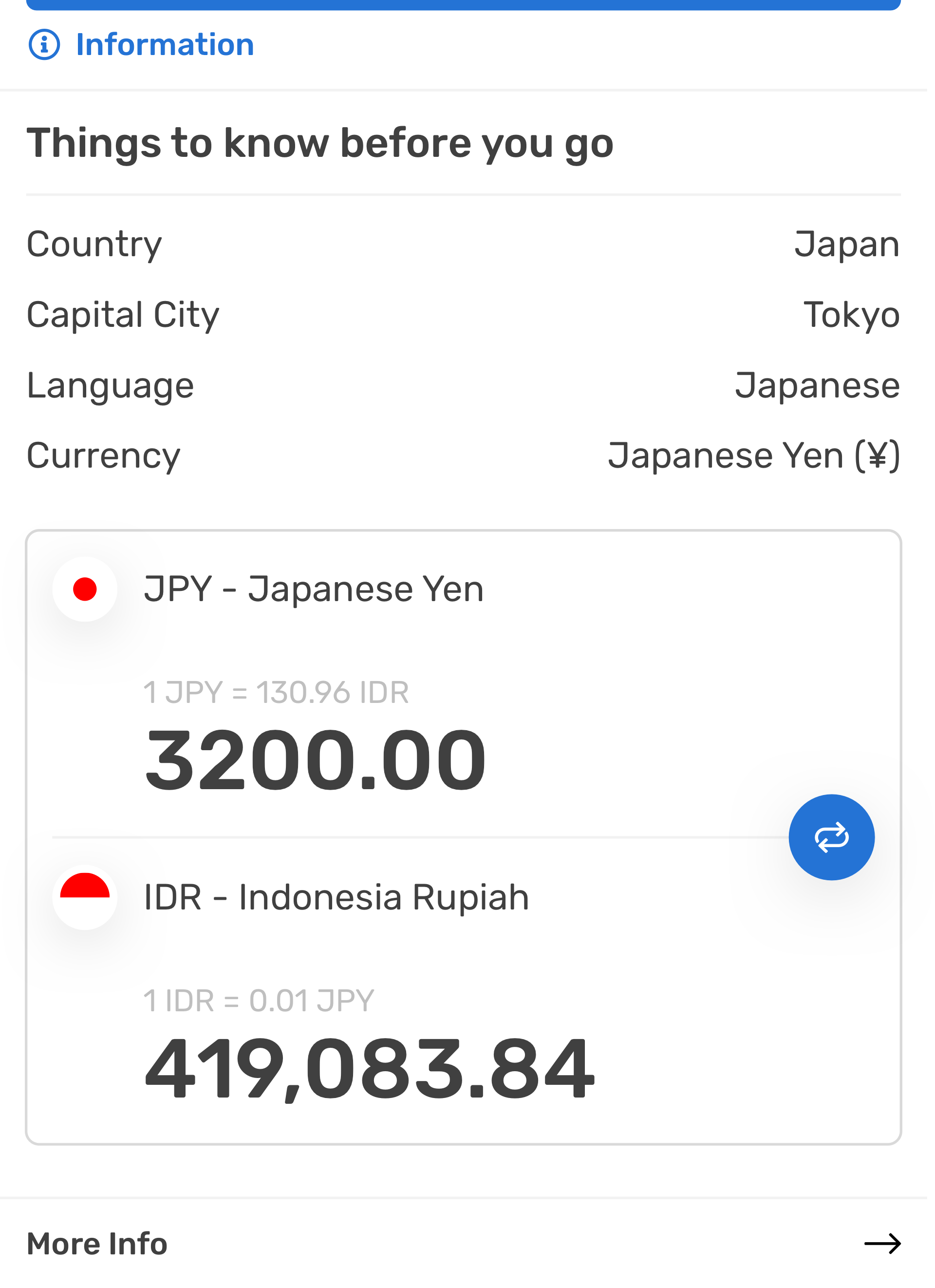The height and width of the screenshot is (1288, 935).
Task: Swap JPY and IDR currencies
Action: 831,837
